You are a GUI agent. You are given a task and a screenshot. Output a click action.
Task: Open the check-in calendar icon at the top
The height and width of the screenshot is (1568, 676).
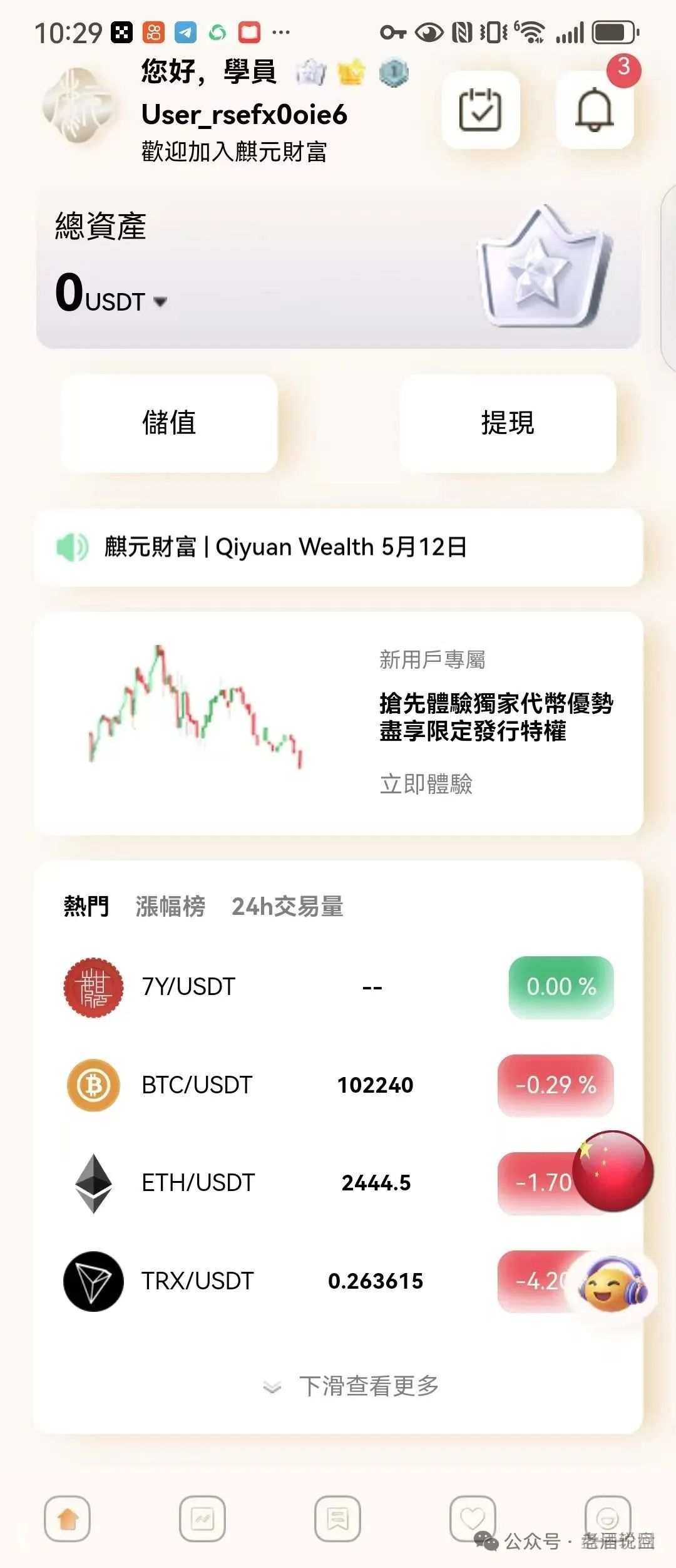pos(481,110)
